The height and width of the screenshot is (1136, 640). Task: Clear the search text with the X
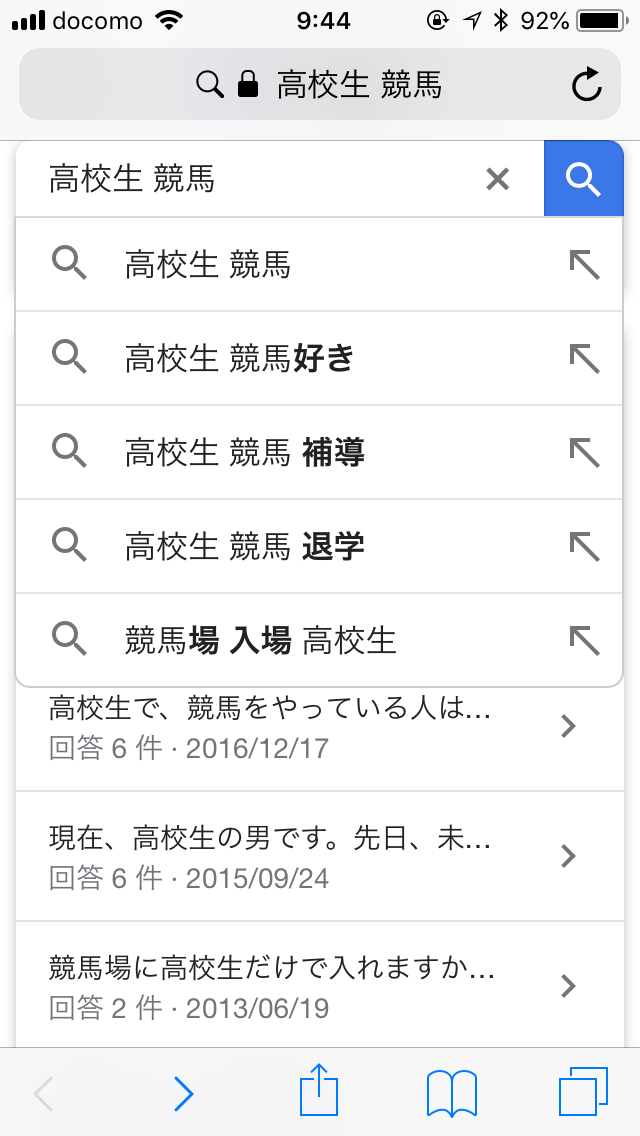(x=497, y=179)
